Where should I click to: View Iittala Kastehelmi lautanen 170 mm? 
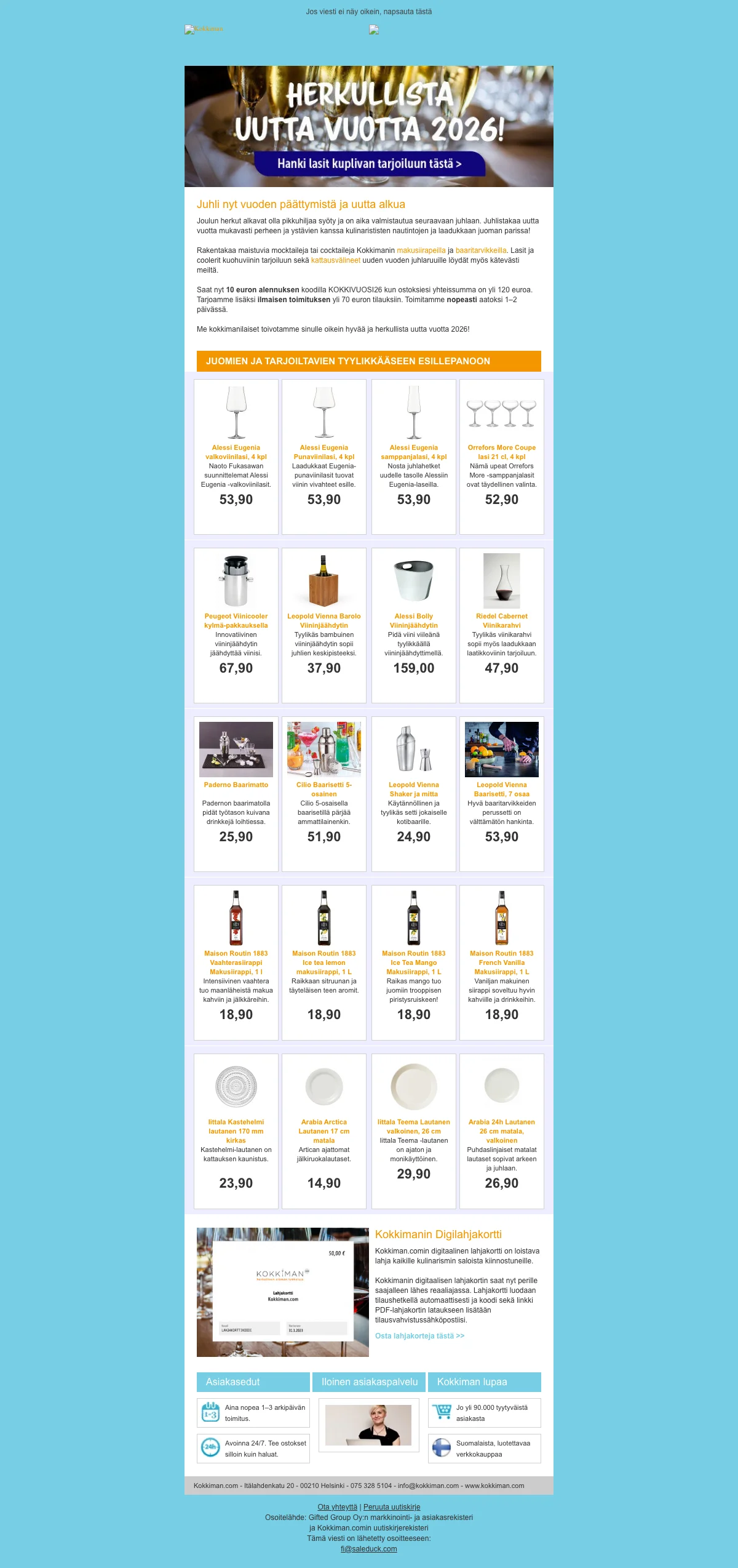point(236,1130)
